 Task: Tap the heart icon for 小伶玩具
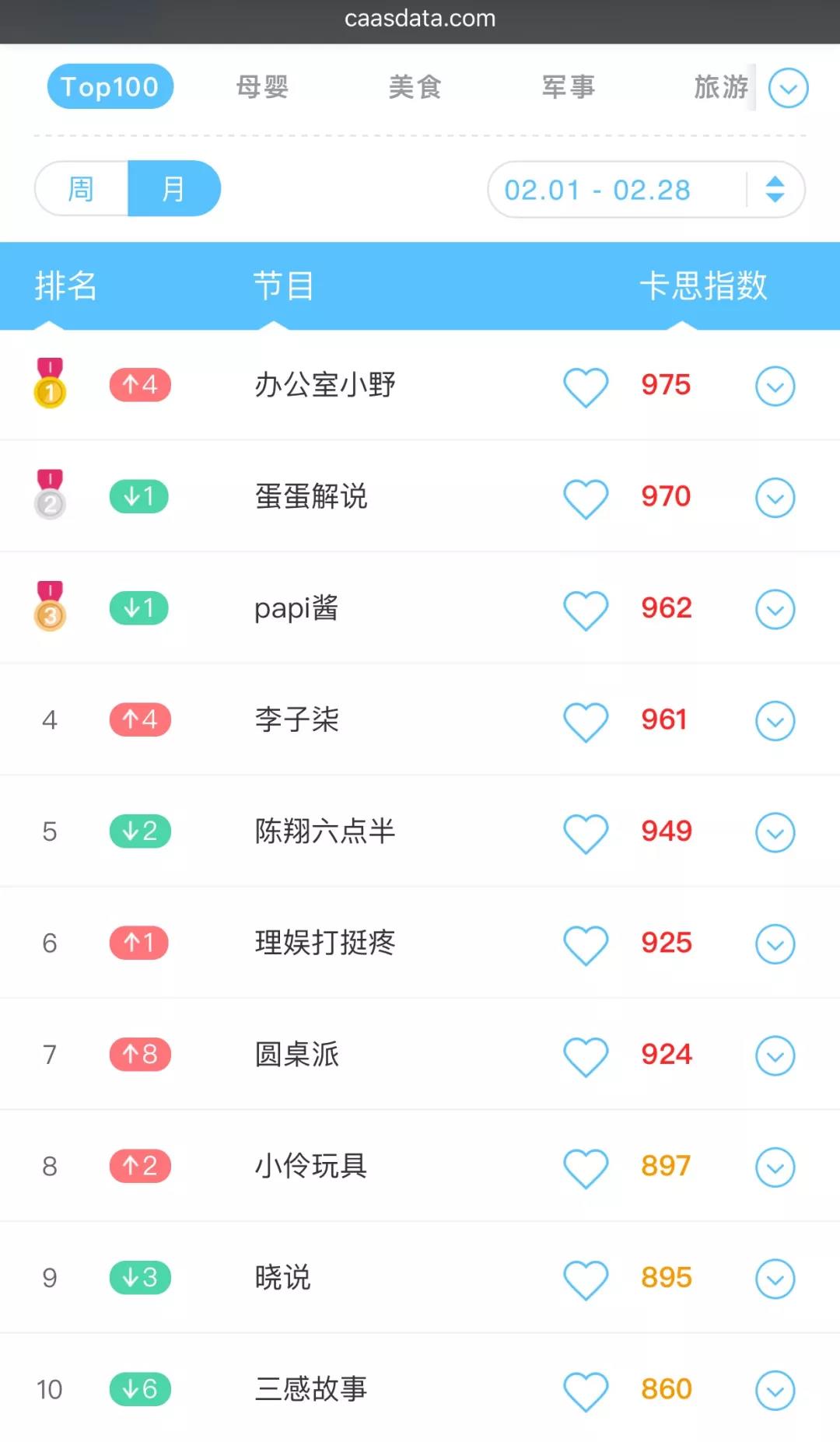tap(586, 1167)
